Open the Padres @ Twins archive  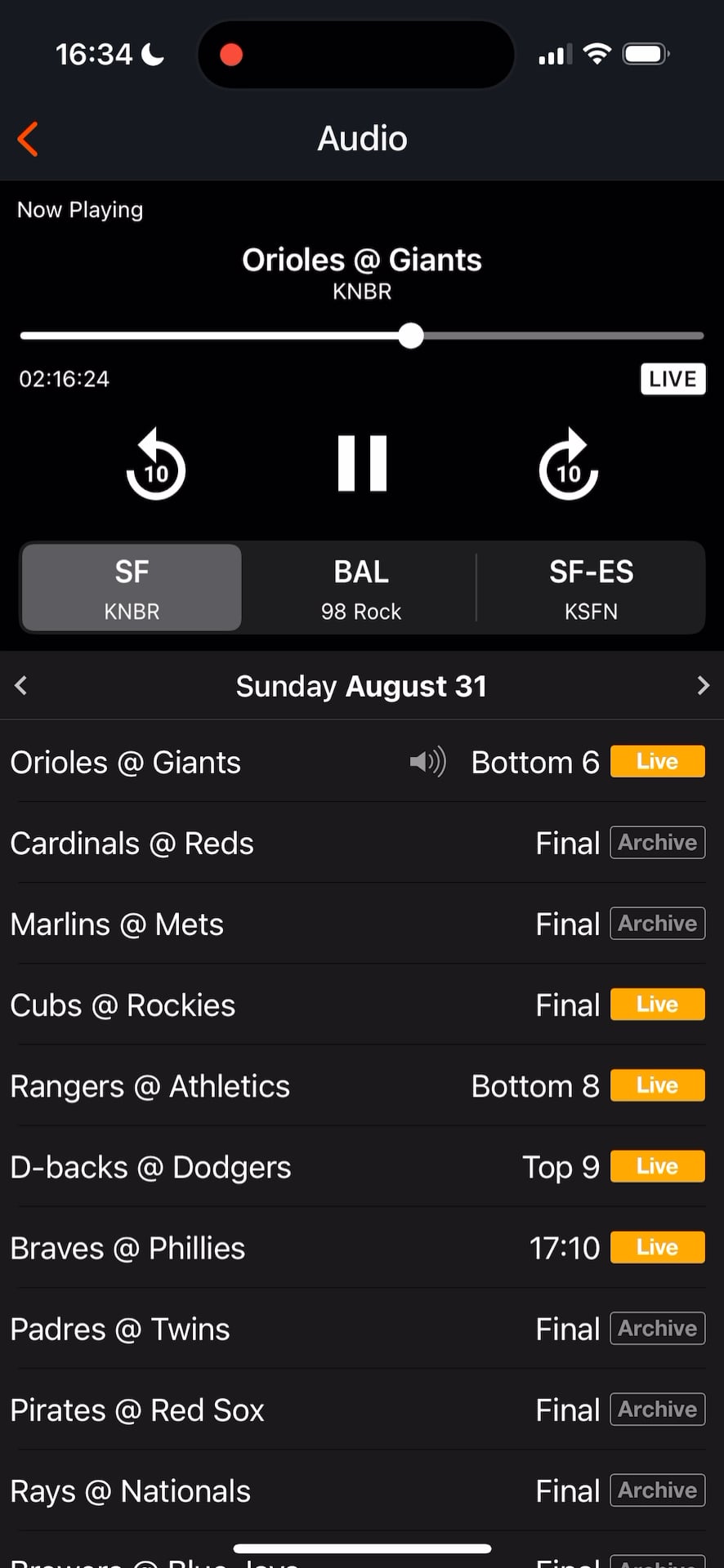657,1329
